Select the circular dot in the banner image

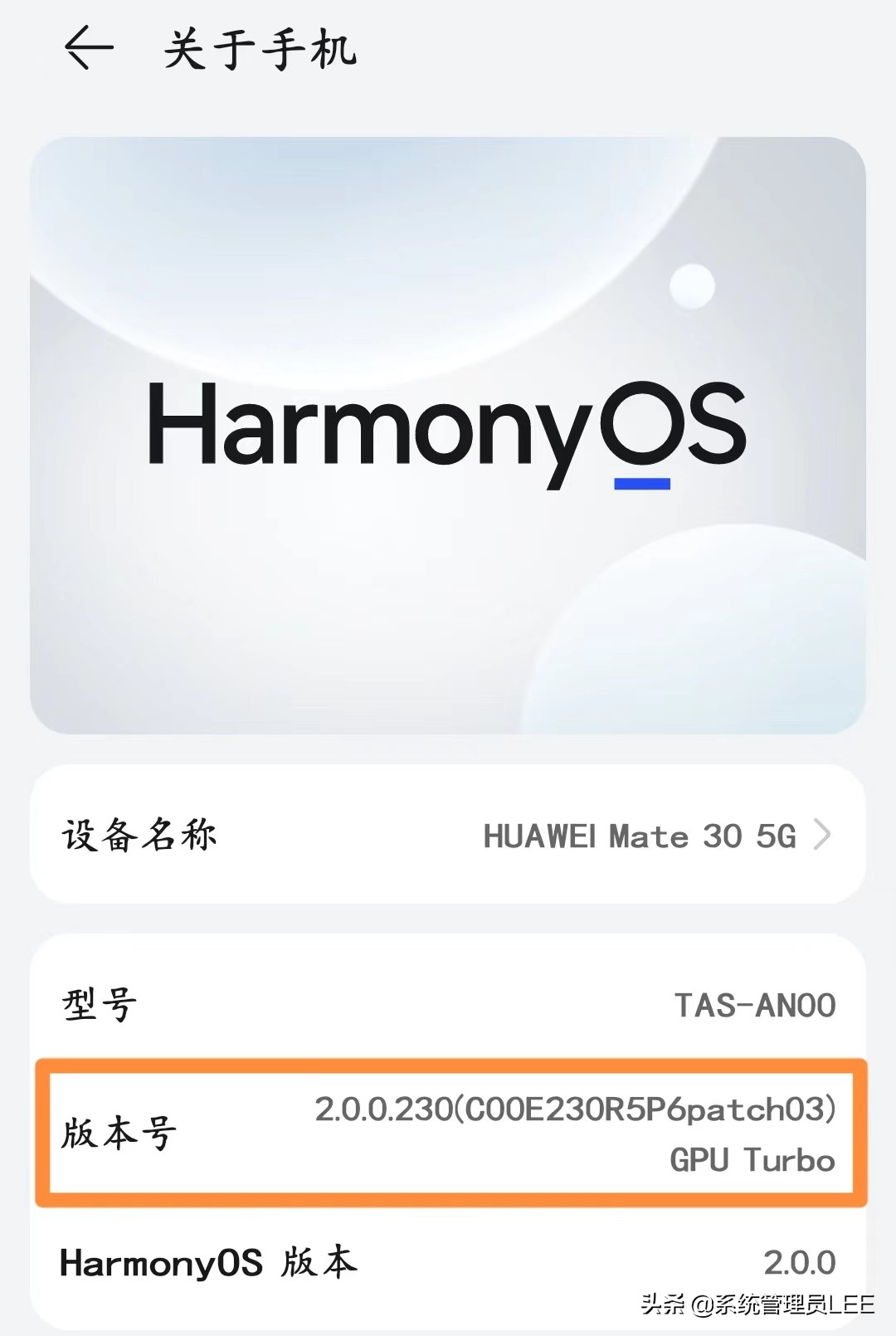(695, 283)
